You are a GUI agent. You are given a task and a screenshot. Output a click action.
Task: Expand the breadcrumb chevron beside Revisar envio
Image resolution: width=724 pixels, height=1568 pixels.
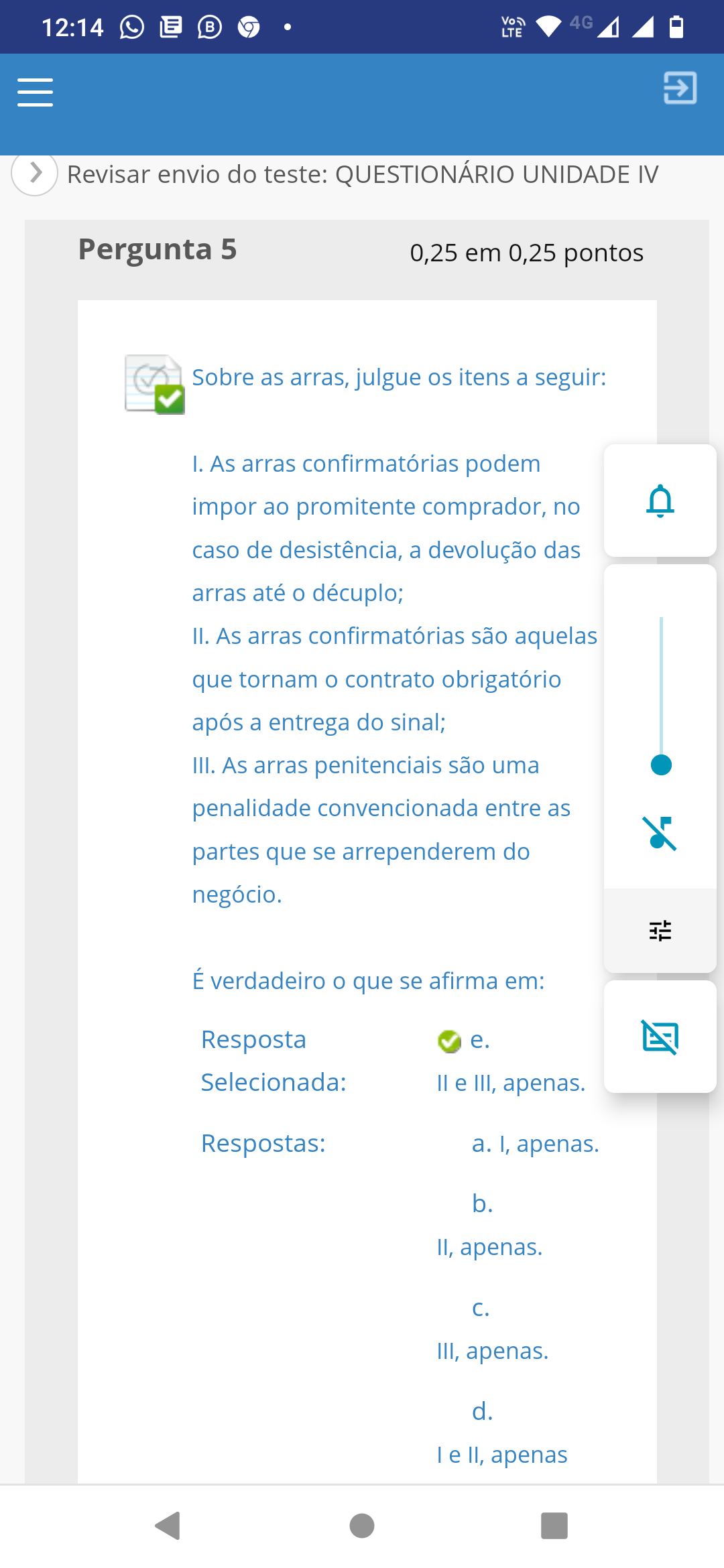(x=35, y=173)
